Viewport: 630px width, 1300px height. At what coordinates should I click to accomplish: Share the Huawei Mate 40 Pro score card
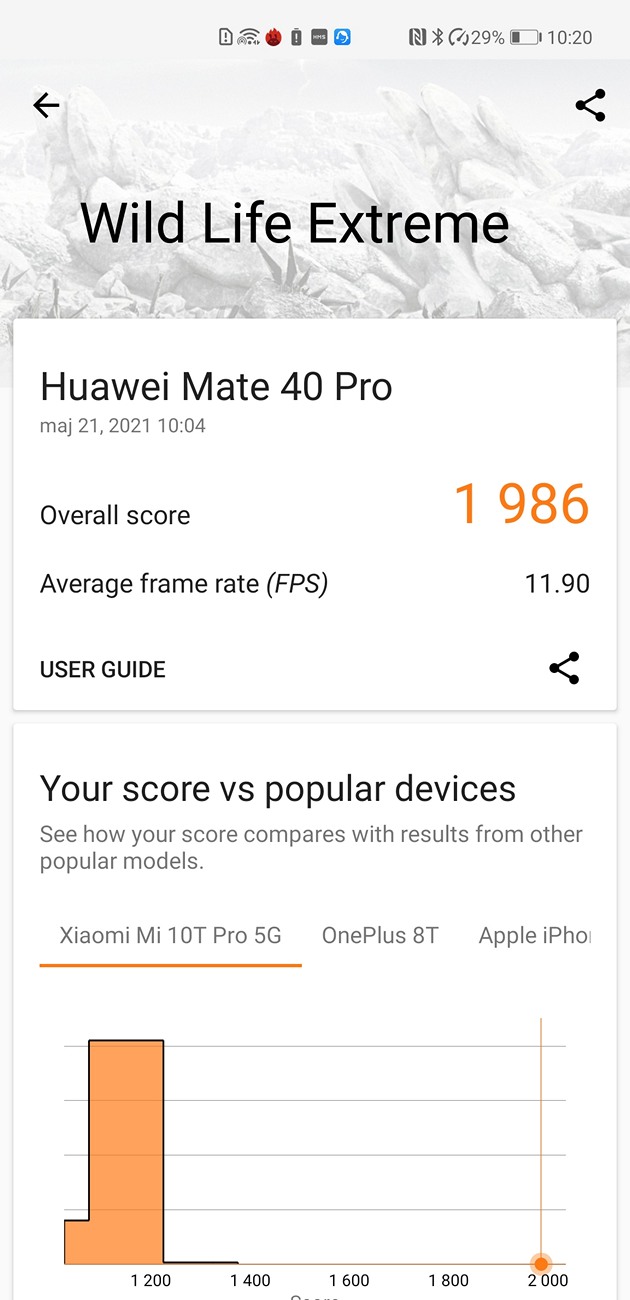point(564,668)
